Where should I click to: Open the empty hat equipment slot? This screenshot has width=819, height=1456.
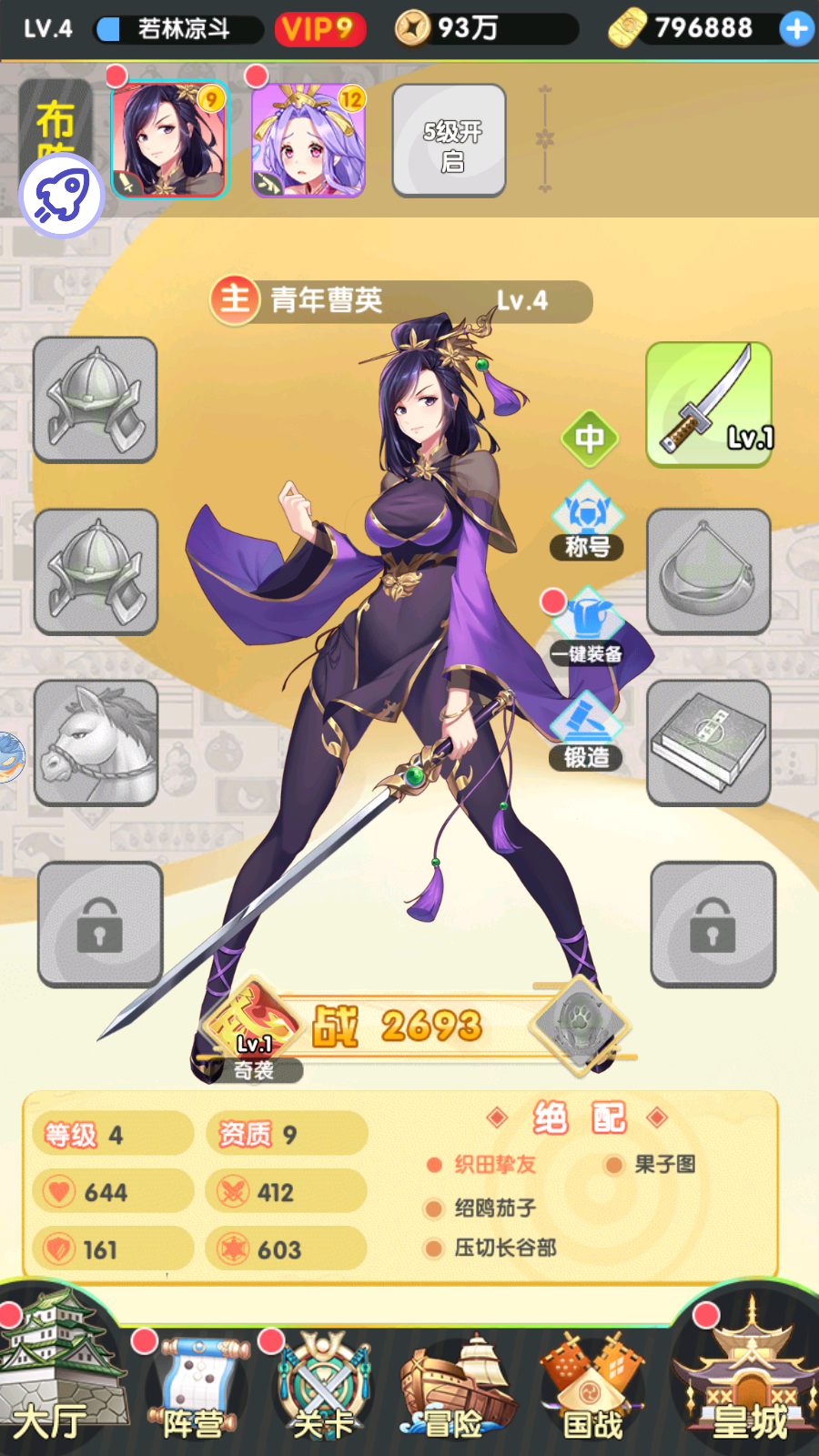point(709,571)
